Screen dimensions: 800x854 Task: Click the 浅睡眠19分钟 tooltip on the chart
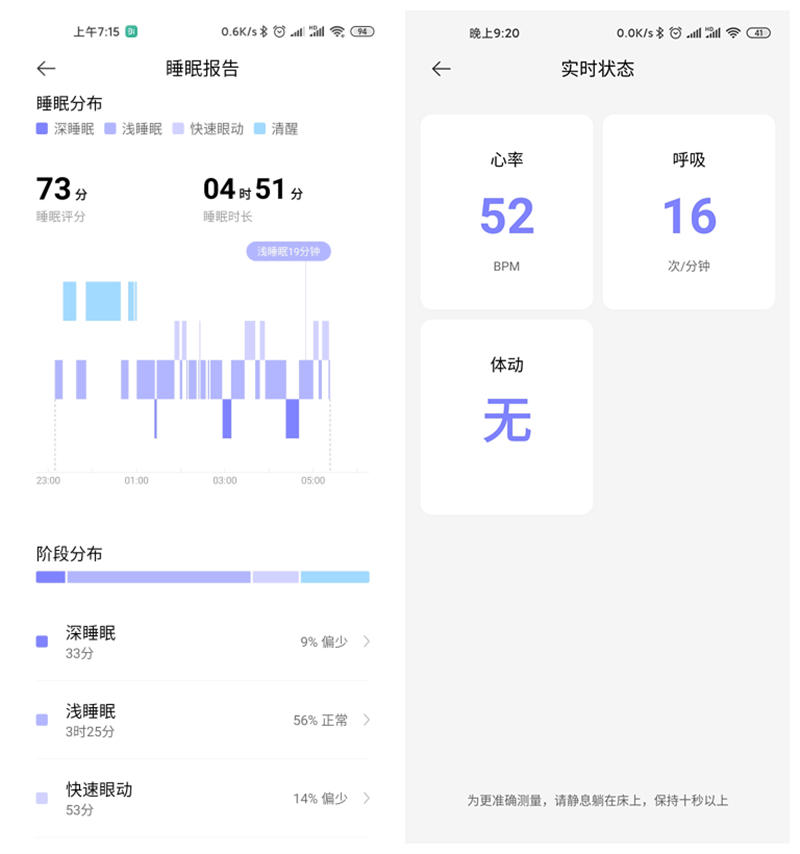tap(288, 253)
